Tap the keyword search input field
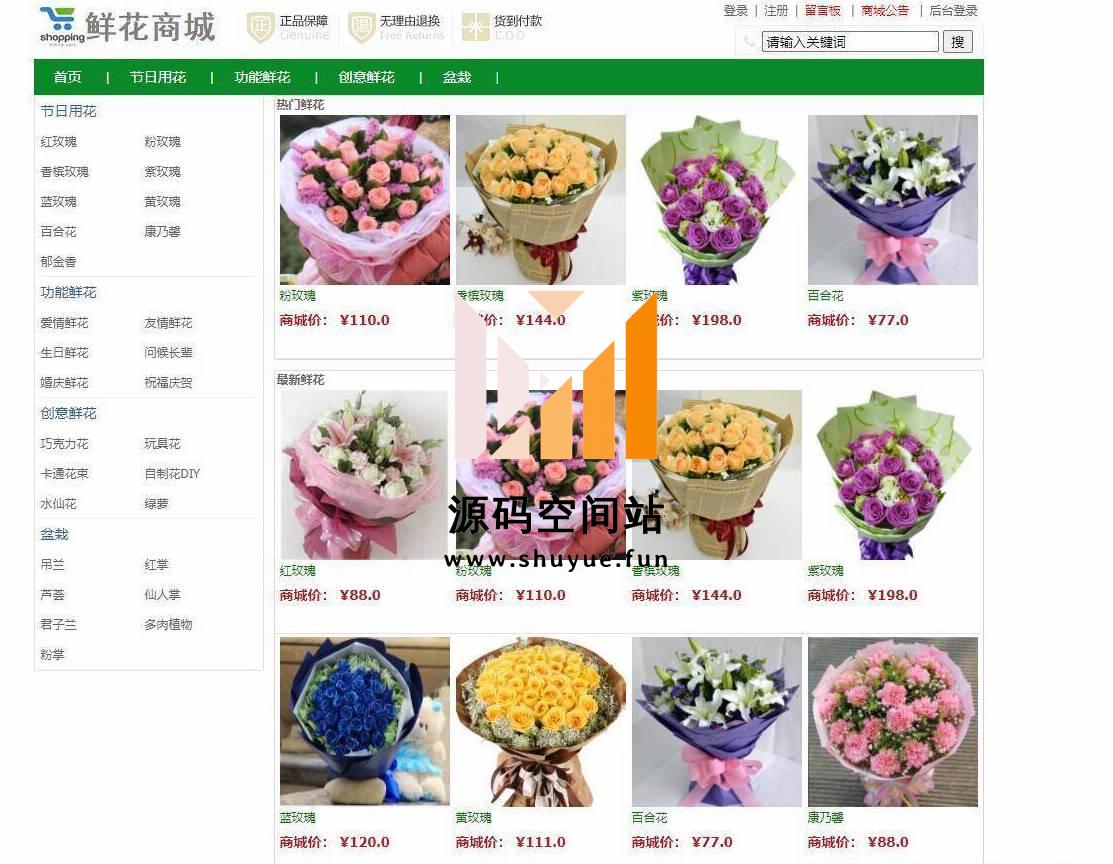Image resolution: width=1113 pixels, height=864 pixels. (849, 42)
